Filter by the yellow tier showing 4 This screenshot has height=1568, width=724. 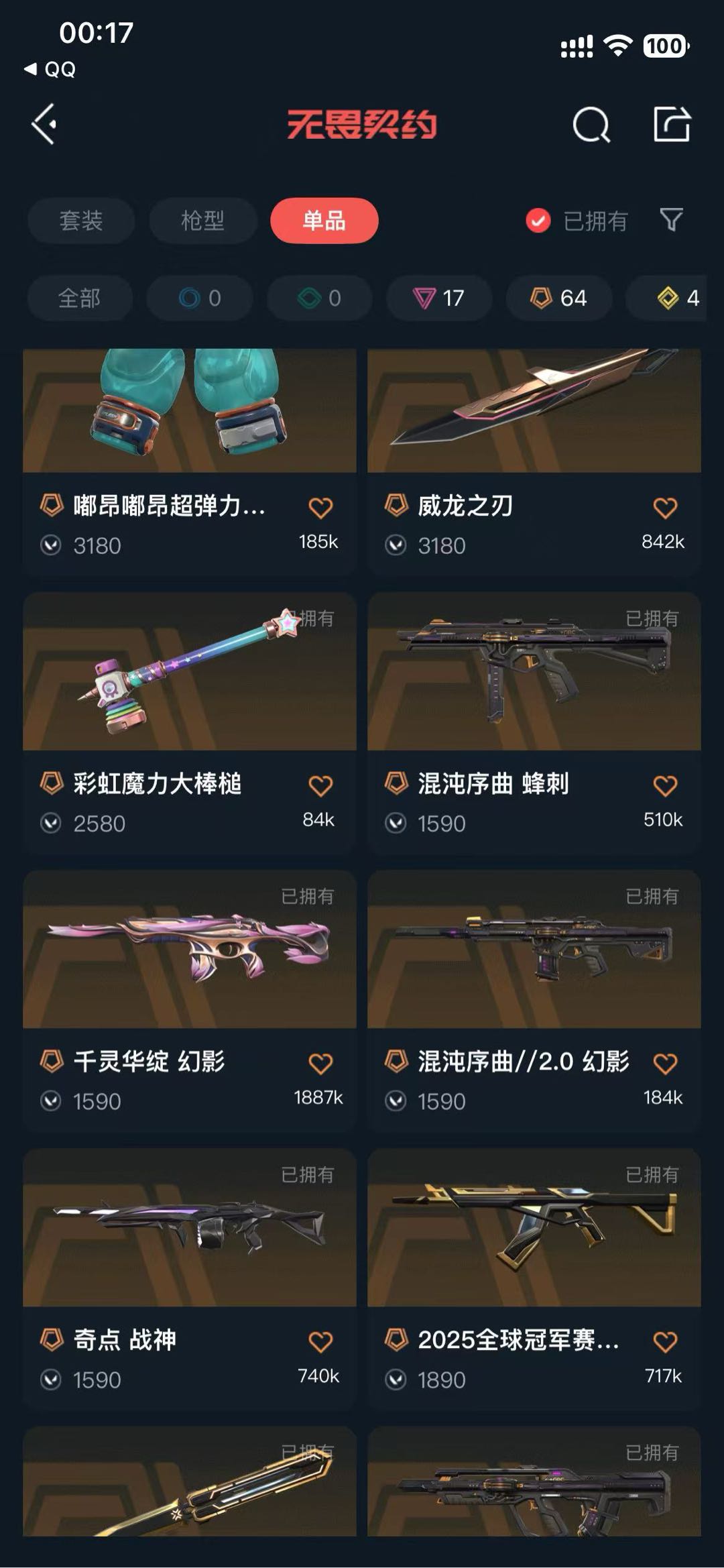tap(677, 298)
